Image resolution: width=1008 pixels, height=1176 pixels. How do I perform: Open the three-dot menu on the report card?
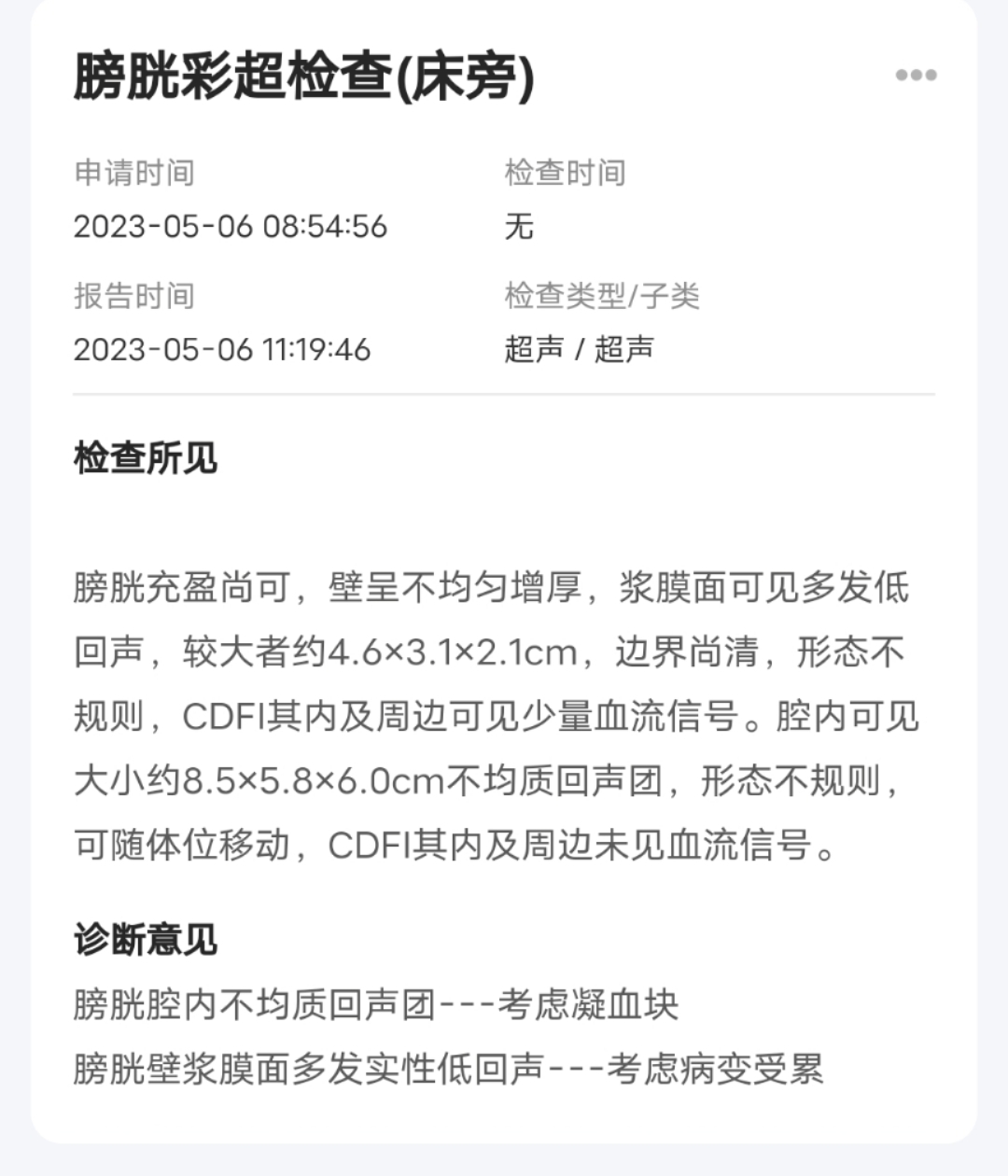[916, 76]
